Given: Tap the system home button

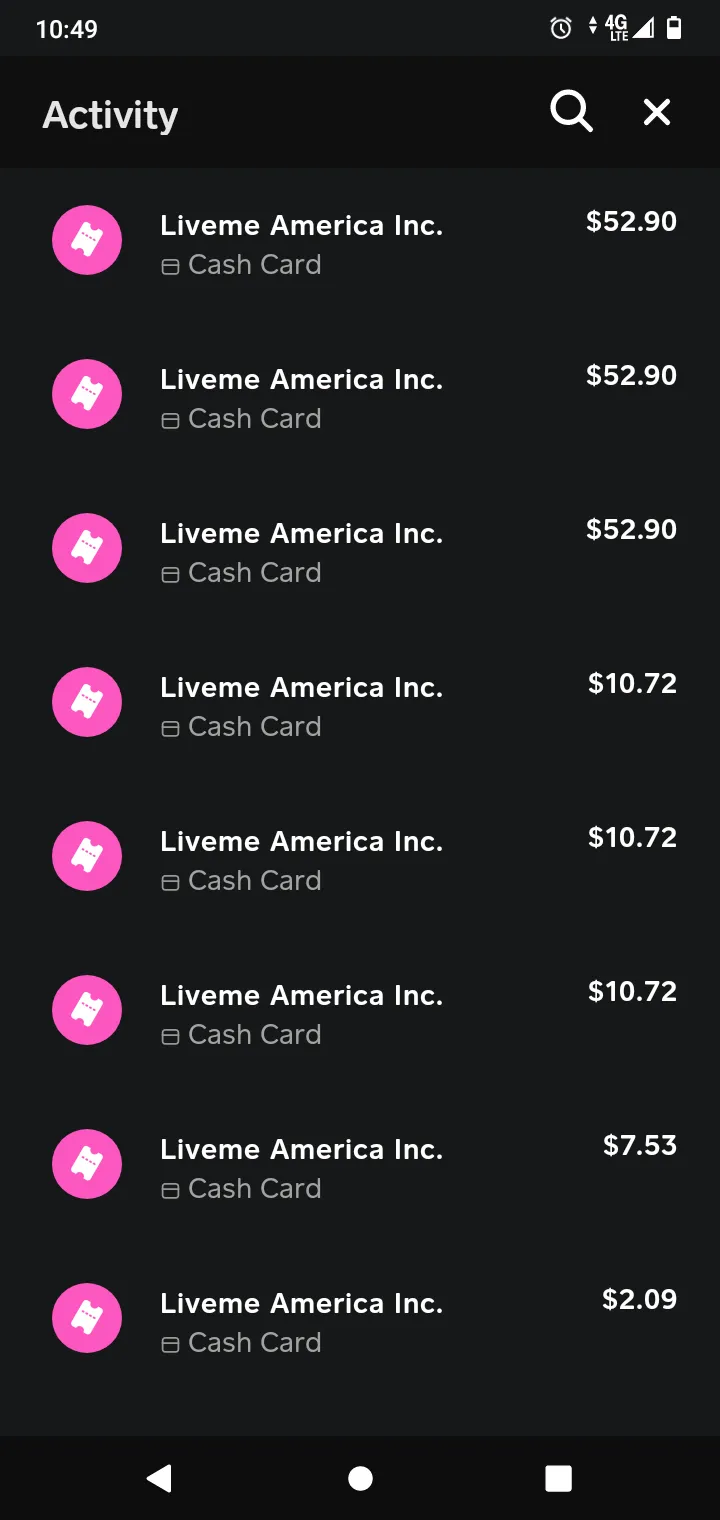Looking at the screenshot, I should coord(360,1478).
